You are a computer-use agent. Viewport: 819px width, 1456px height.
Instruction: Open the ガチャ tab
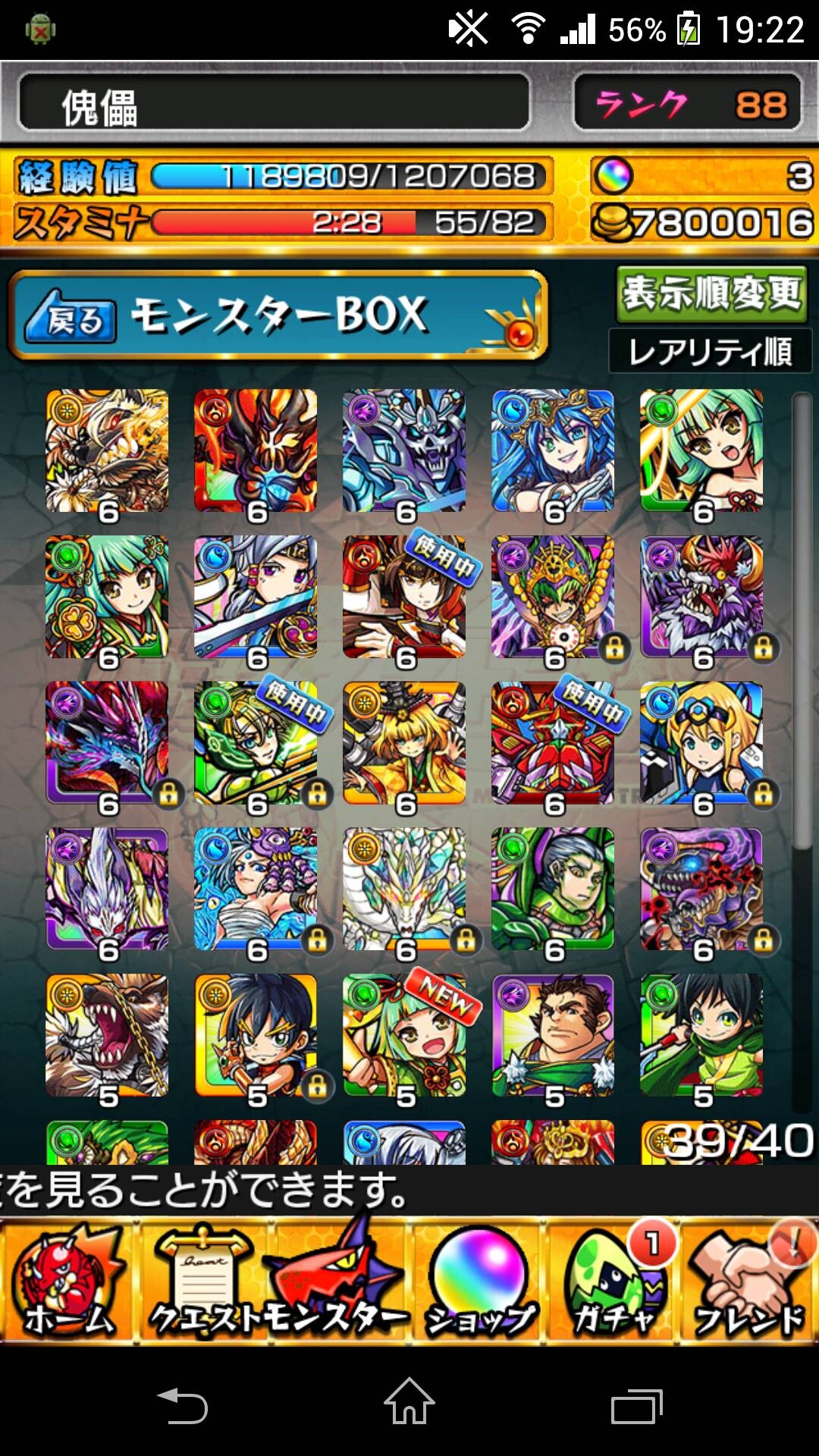(x=614, y=1282)
